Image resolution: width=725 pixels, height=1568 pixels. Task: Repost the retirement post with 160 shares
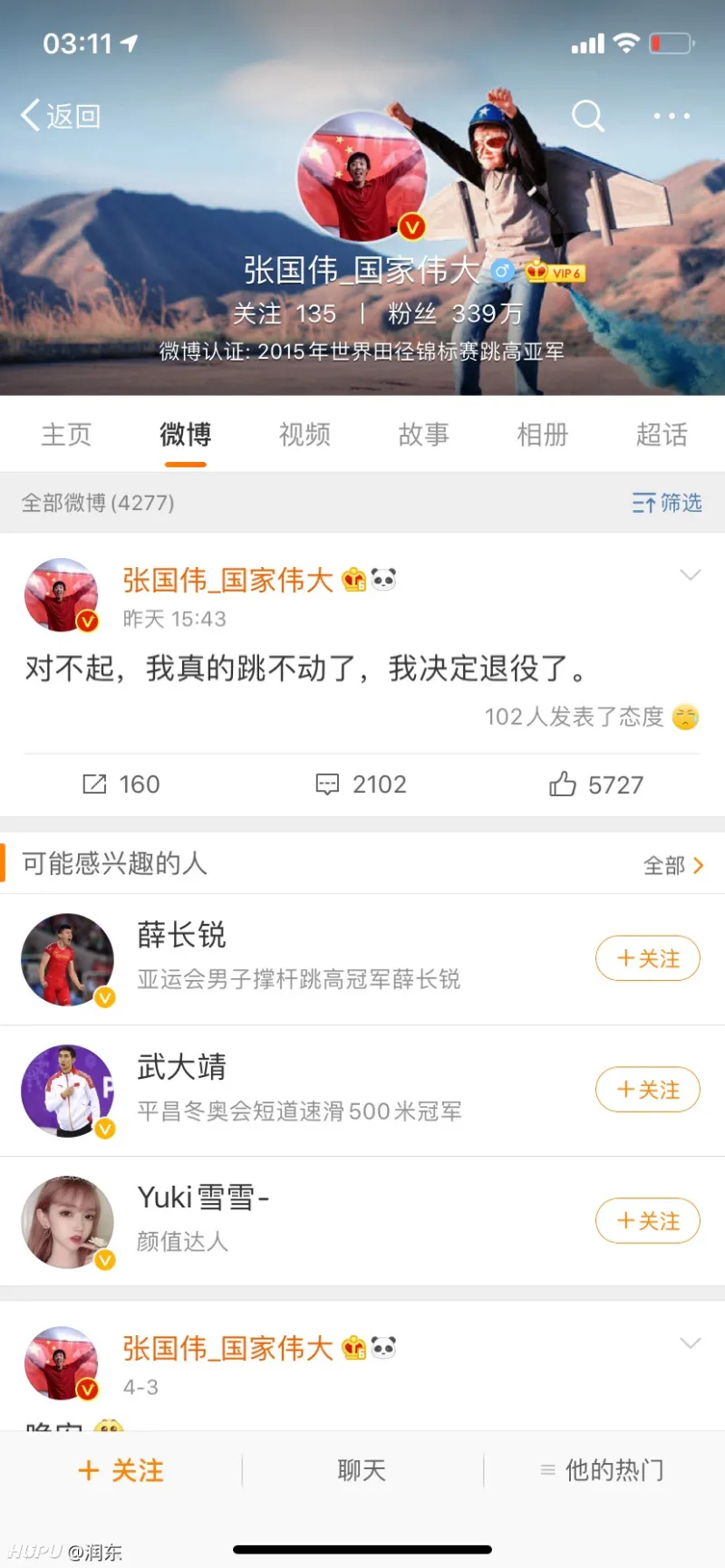click(121, 784)
